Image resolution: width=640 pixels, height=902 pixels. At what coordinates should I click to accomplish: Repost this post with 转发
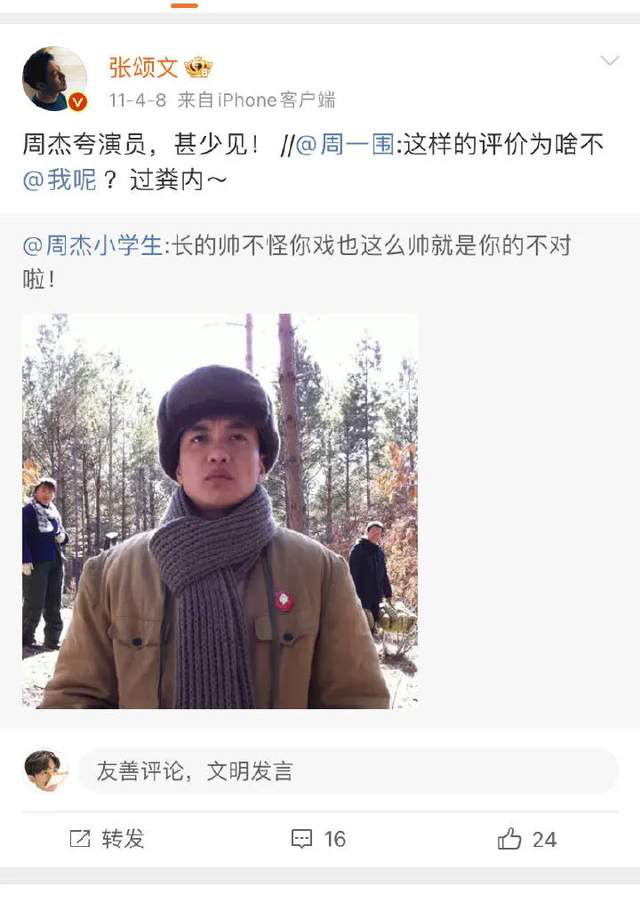point(106,839)
